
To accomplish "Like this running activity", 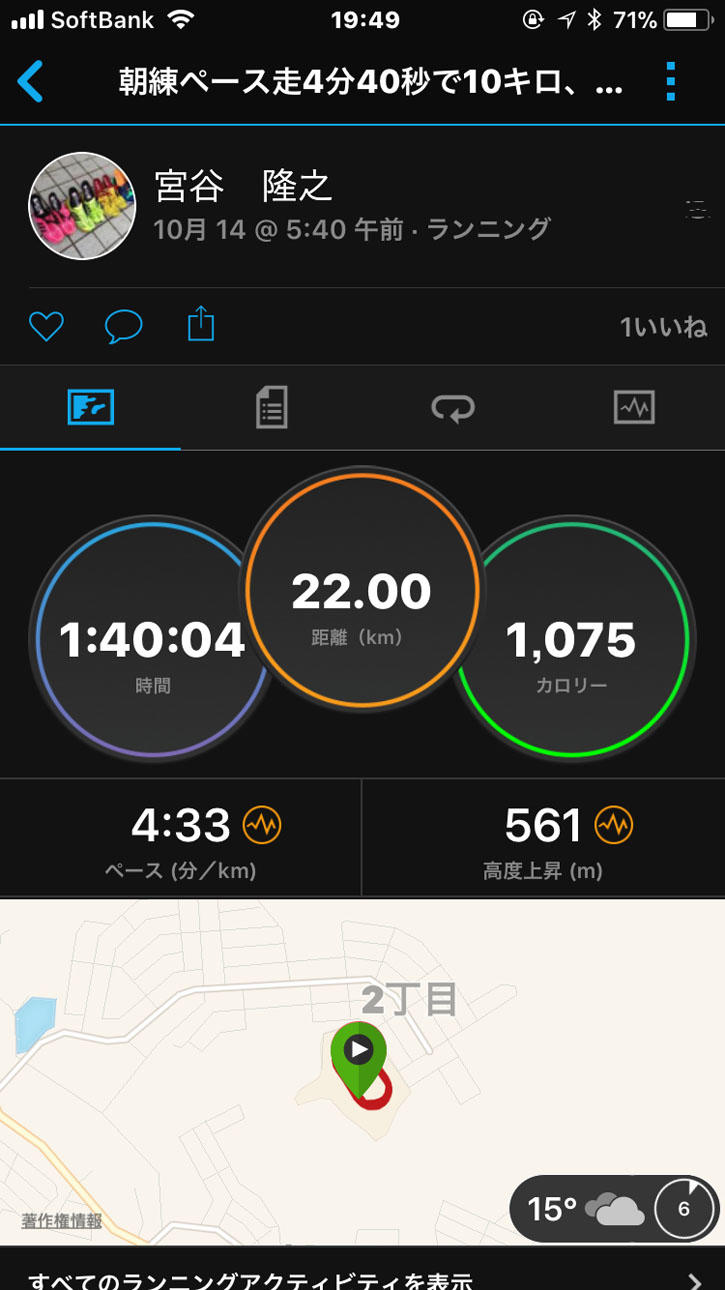I will coord(46,326).
